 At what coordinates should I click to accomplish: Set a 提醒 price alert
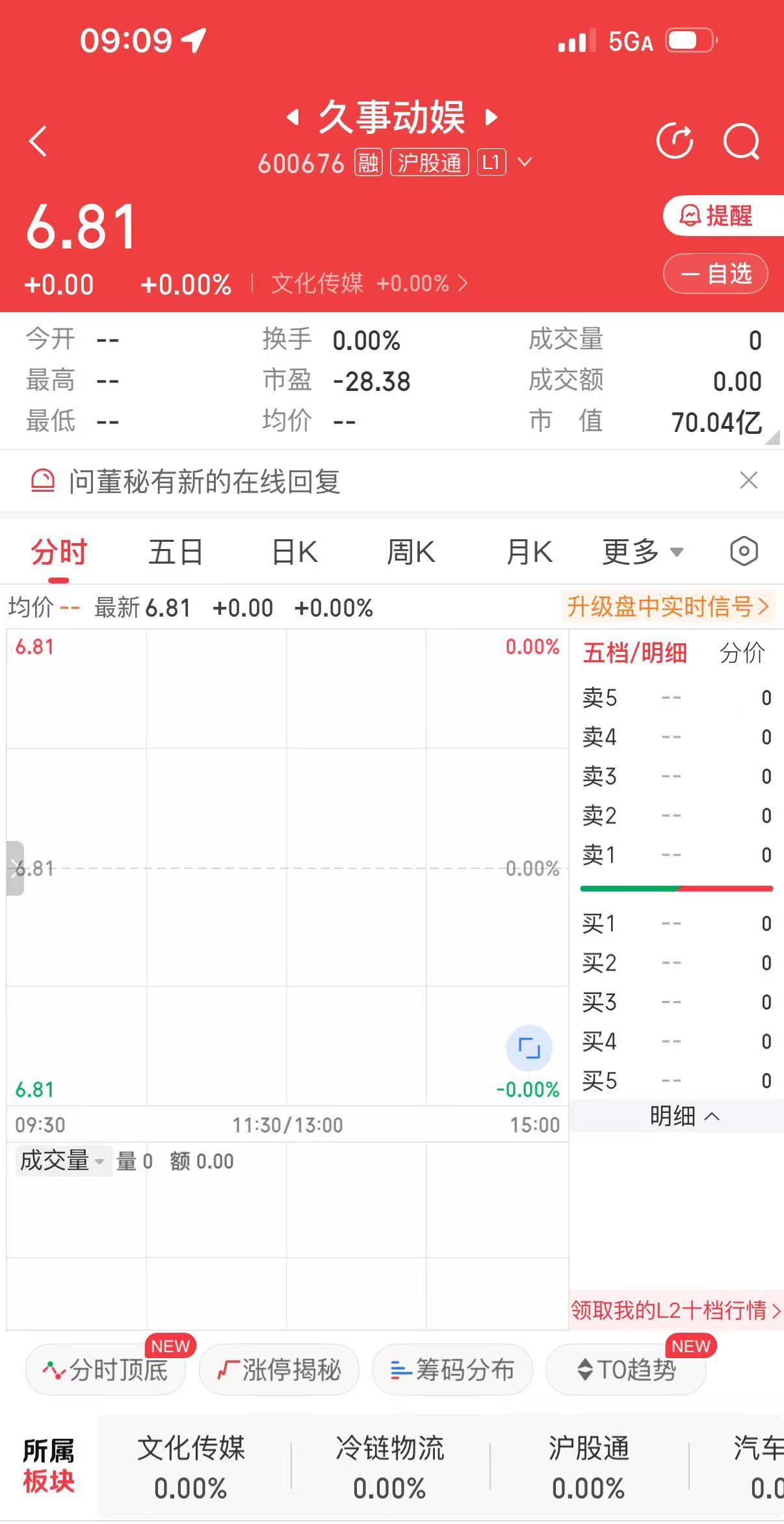[723, 215]
